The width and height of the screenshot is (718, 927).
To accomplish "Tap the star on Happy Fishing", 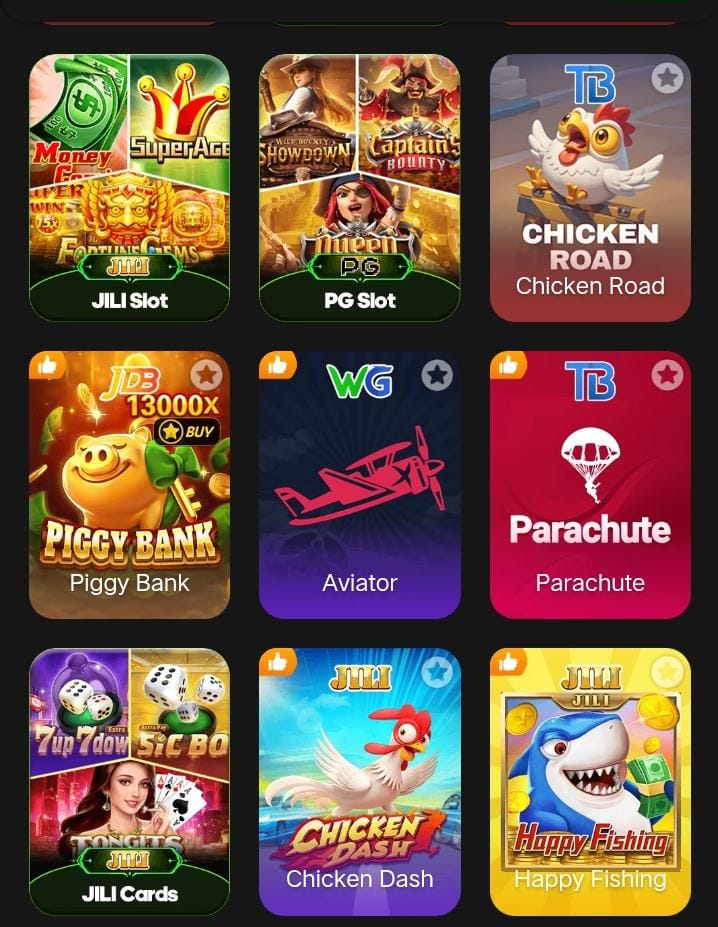I will (667, 671).
